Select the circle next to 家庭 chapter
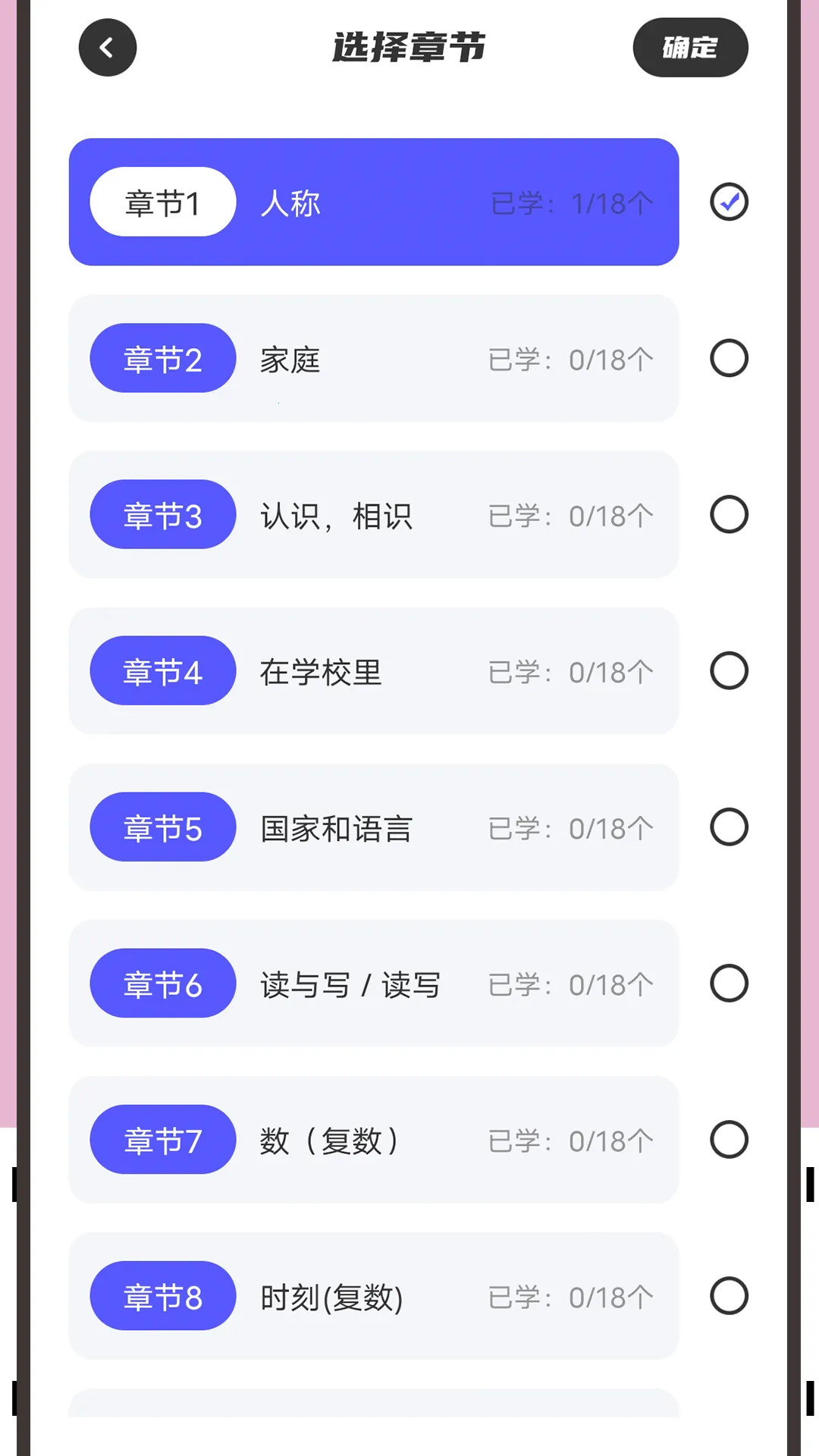Viewport: 819px width, 1456px height. (x=729, y=358)
